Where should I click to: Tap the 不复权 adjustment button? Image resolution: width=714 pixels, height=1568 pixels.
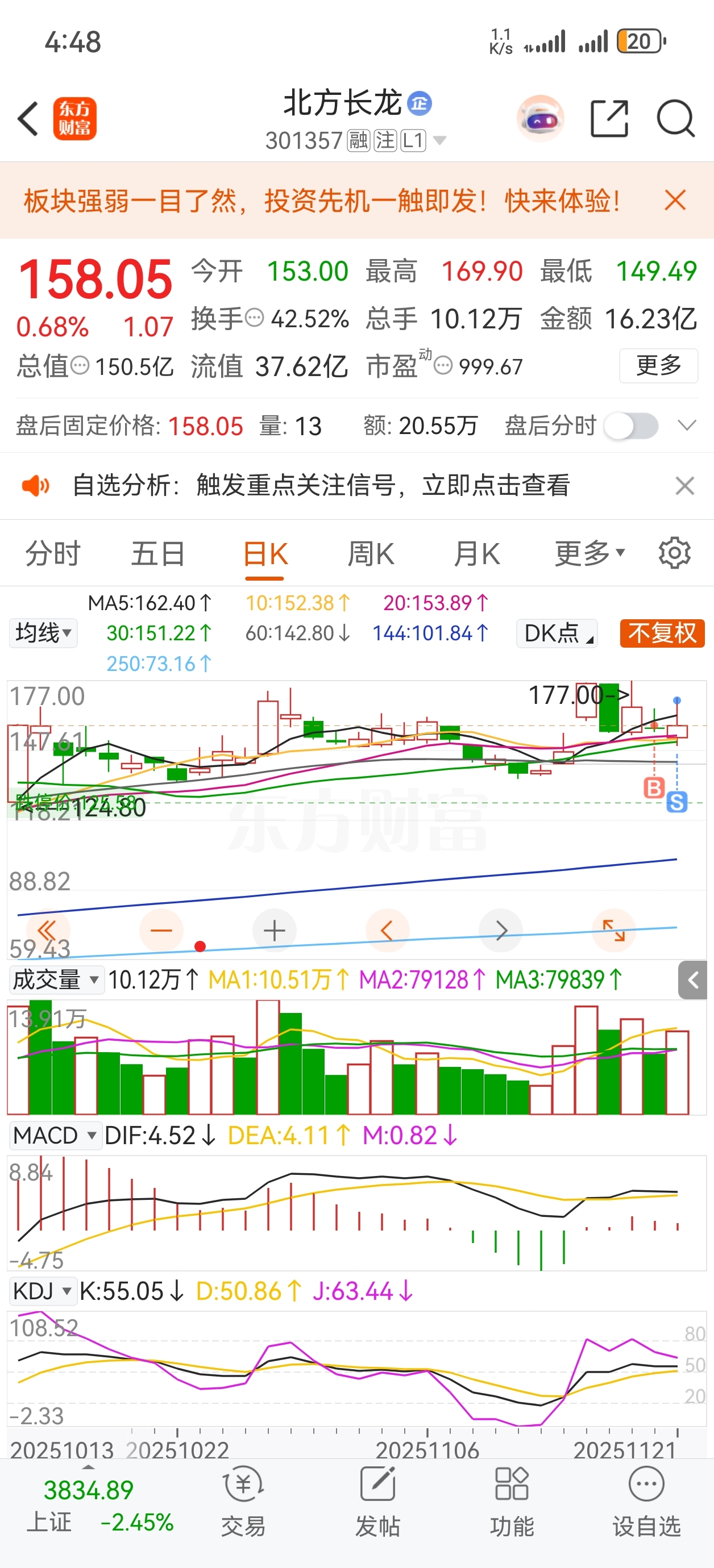pos(662,633)
